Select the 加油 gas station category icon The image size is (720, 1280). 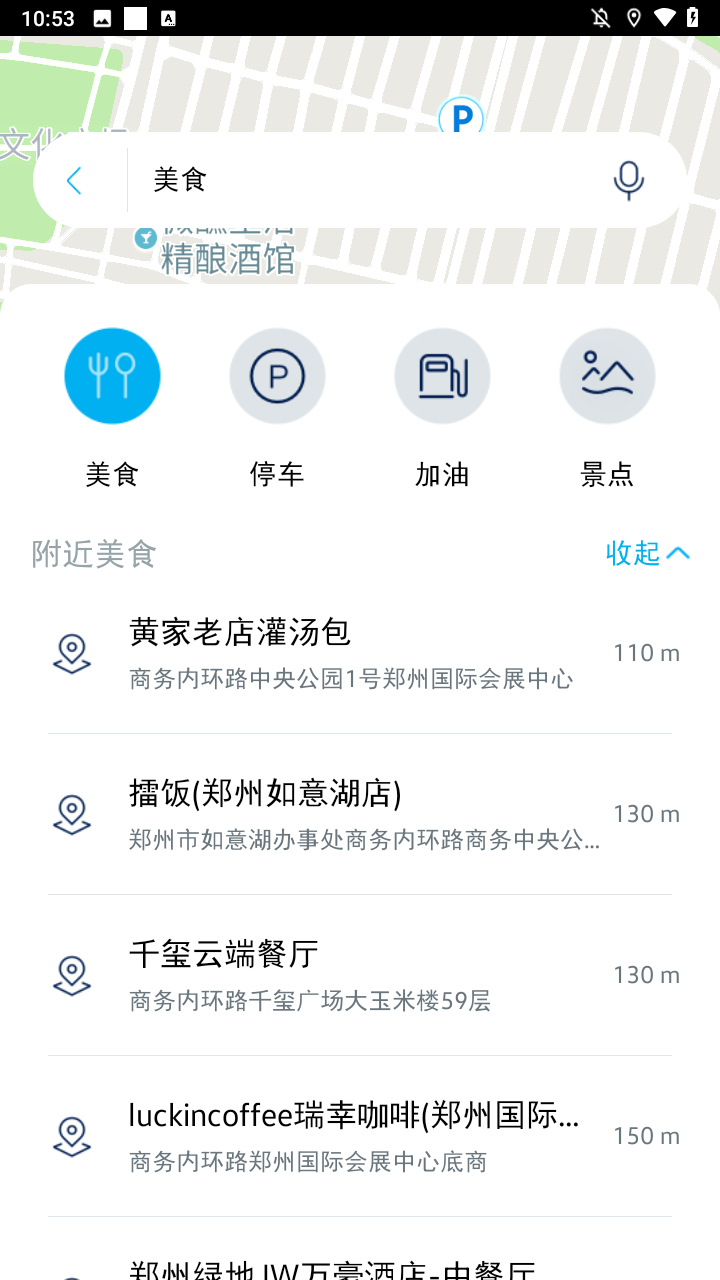tap(442, 375)
